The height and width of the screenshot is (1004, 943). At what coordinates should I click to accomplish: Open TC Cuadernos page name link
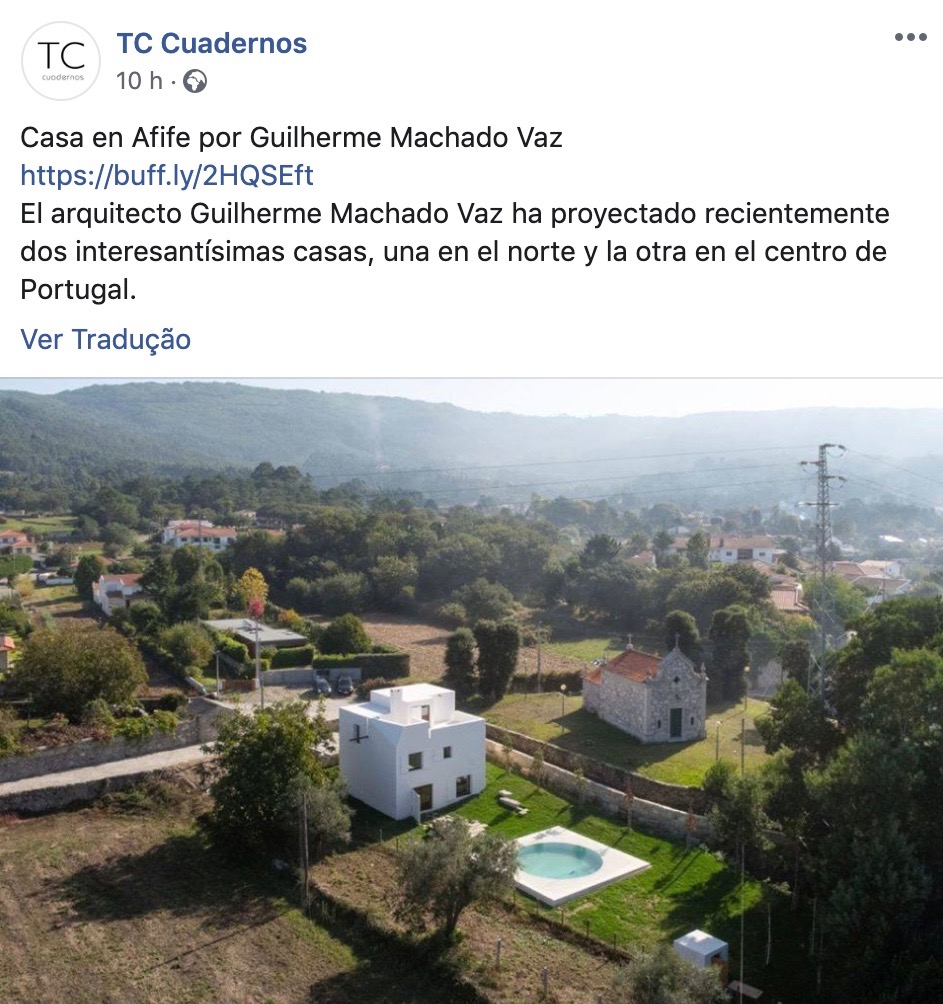211,44
